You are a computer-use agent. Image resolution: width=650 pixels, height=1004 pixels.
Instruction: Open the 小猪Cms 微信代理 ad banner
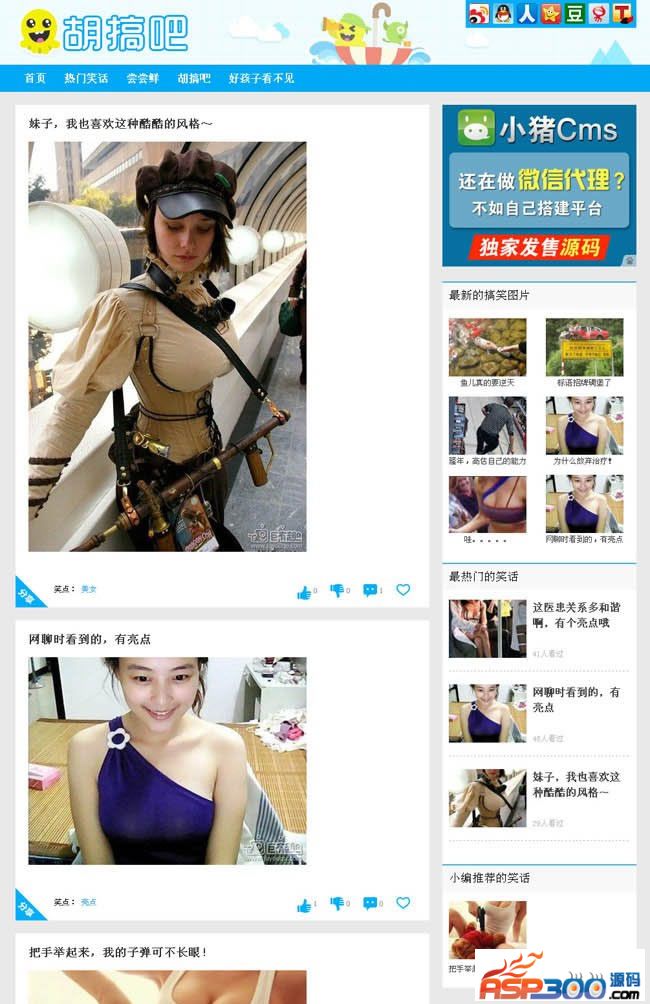[539, 185]
